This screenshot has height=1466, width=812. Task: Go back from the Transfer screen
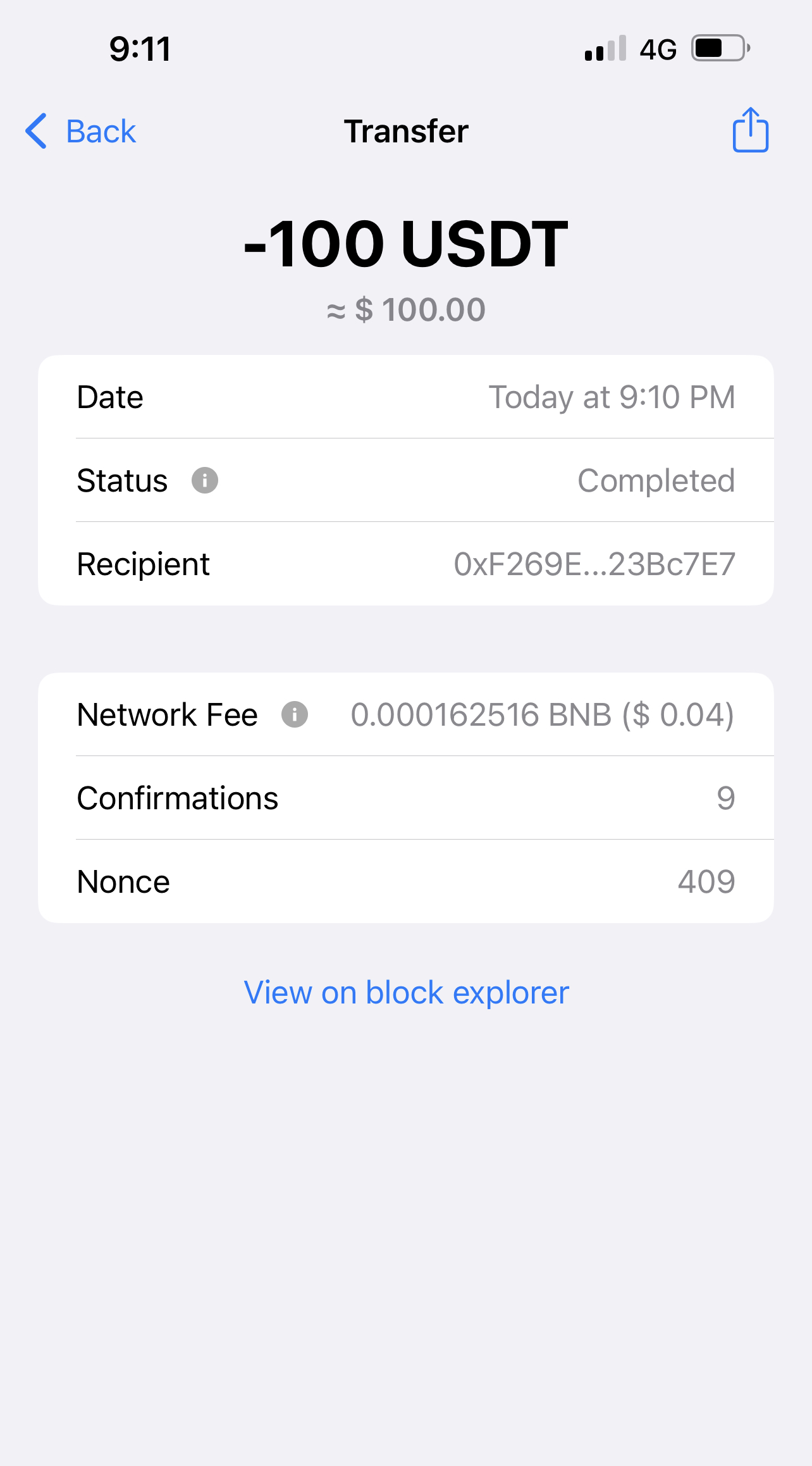[x=81, y=132]
